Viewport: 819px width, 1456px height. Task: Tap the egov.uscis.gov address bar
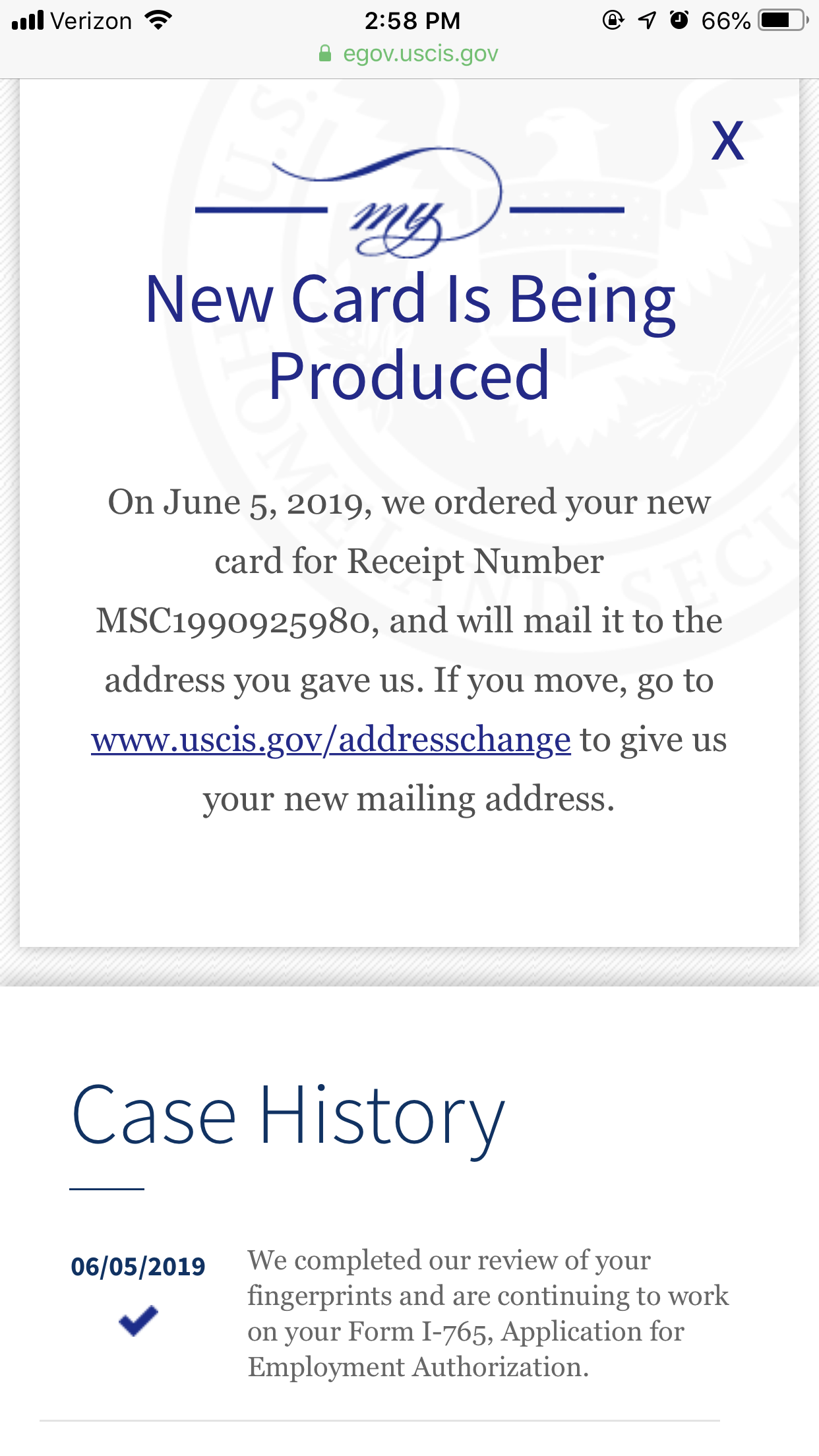point(409,53)
